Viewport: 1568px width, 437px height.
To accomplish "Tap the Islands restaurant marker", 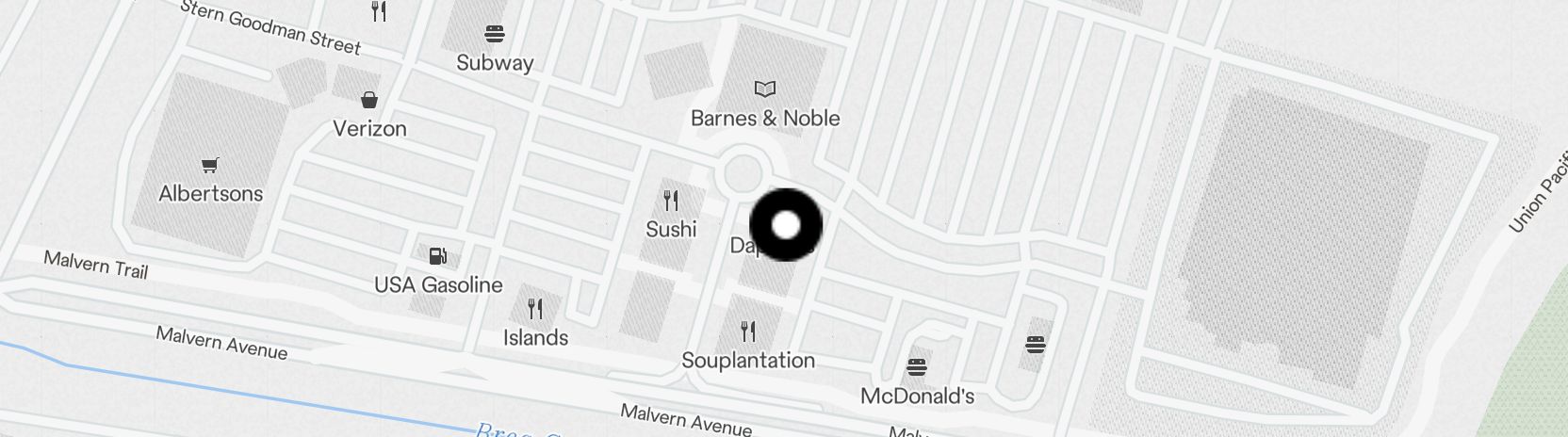I will tap(535, 309).
